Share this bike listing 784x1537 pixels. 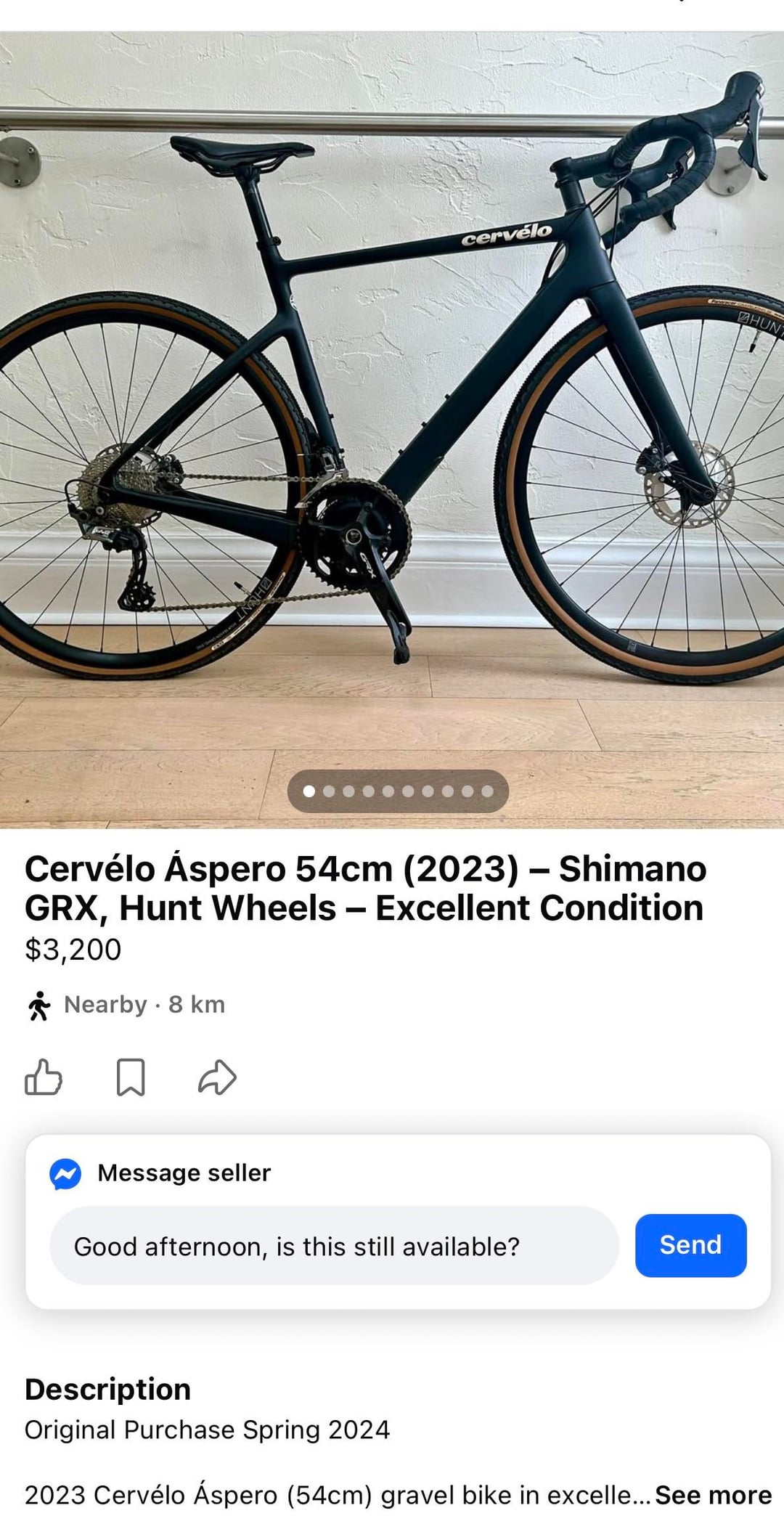coord(217,1077)
